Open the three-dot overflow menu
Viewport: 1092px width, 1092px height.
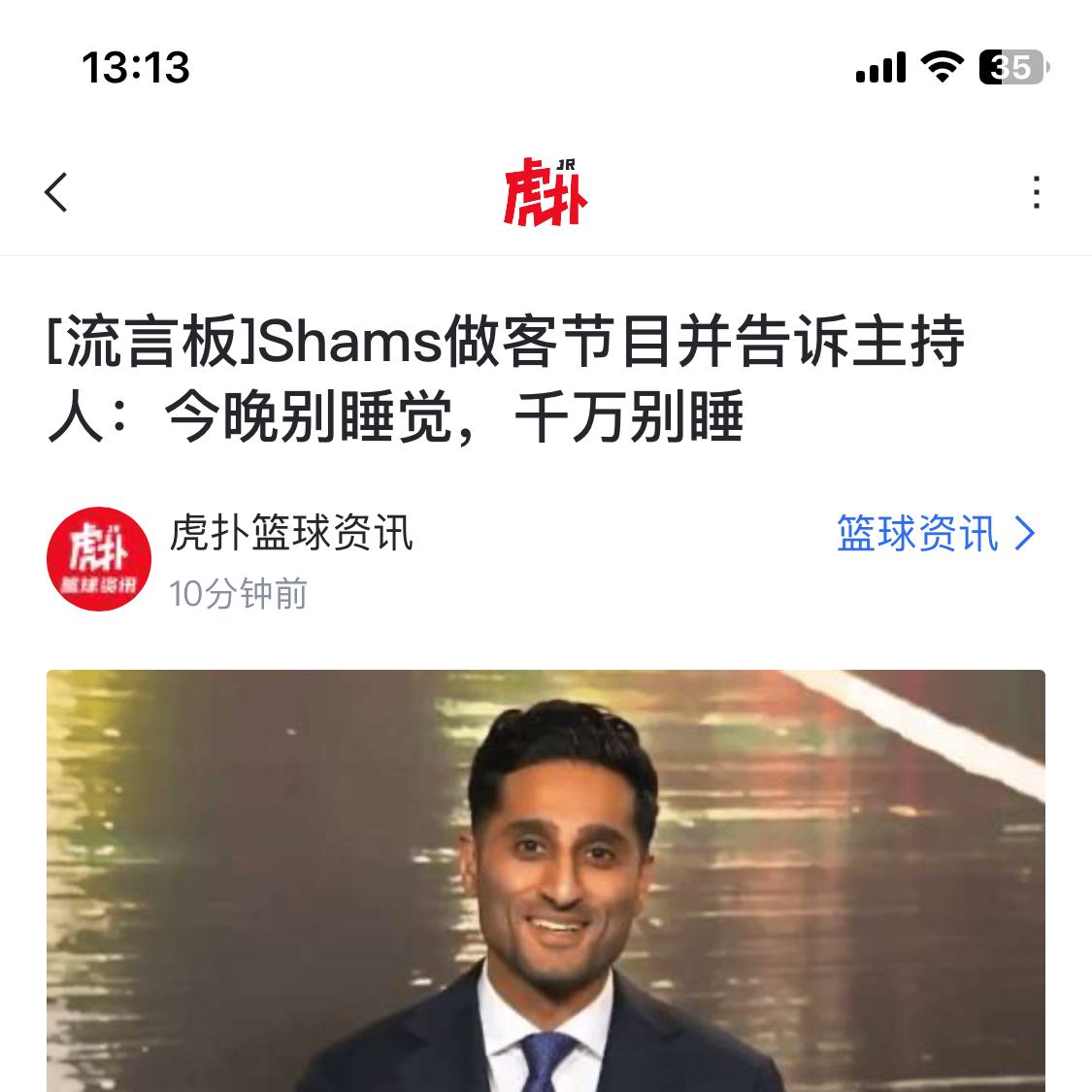click(1037, 192)
